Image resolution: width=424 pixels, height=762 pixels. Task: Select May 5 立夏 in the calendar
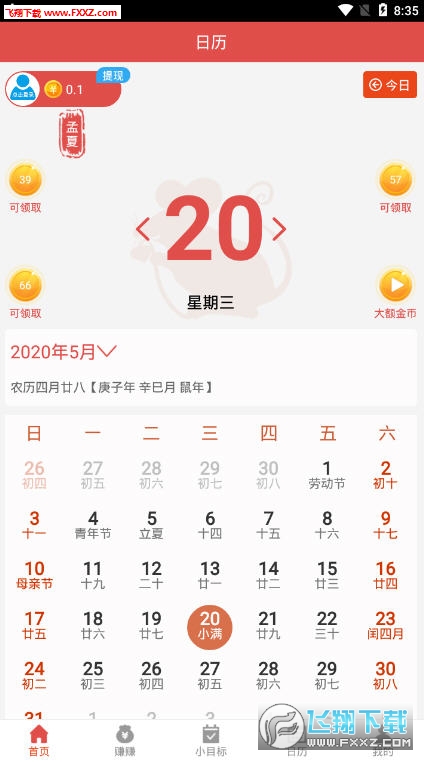[151, 525]
